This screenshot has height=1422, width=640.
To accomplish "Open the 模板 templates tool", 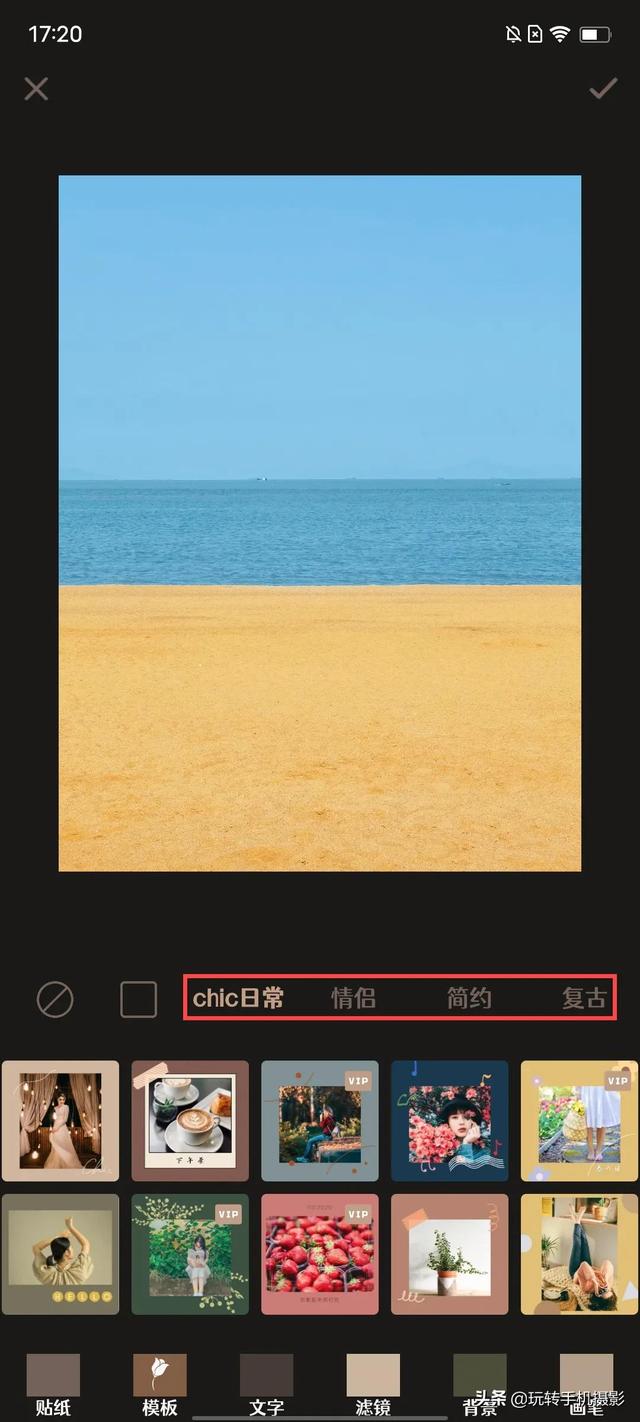I will [x=160, y=1385].
